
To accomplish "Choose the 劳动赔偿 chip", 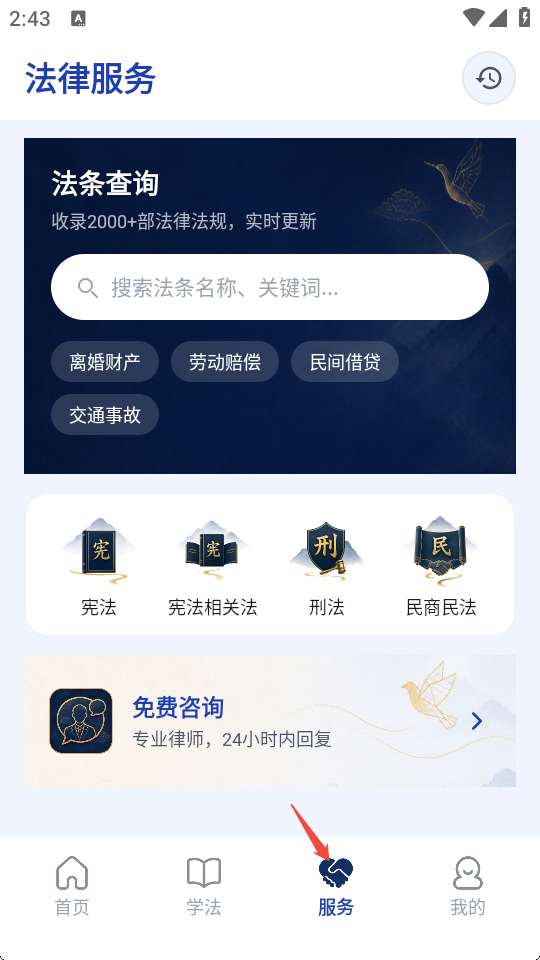I will point(225,362).
